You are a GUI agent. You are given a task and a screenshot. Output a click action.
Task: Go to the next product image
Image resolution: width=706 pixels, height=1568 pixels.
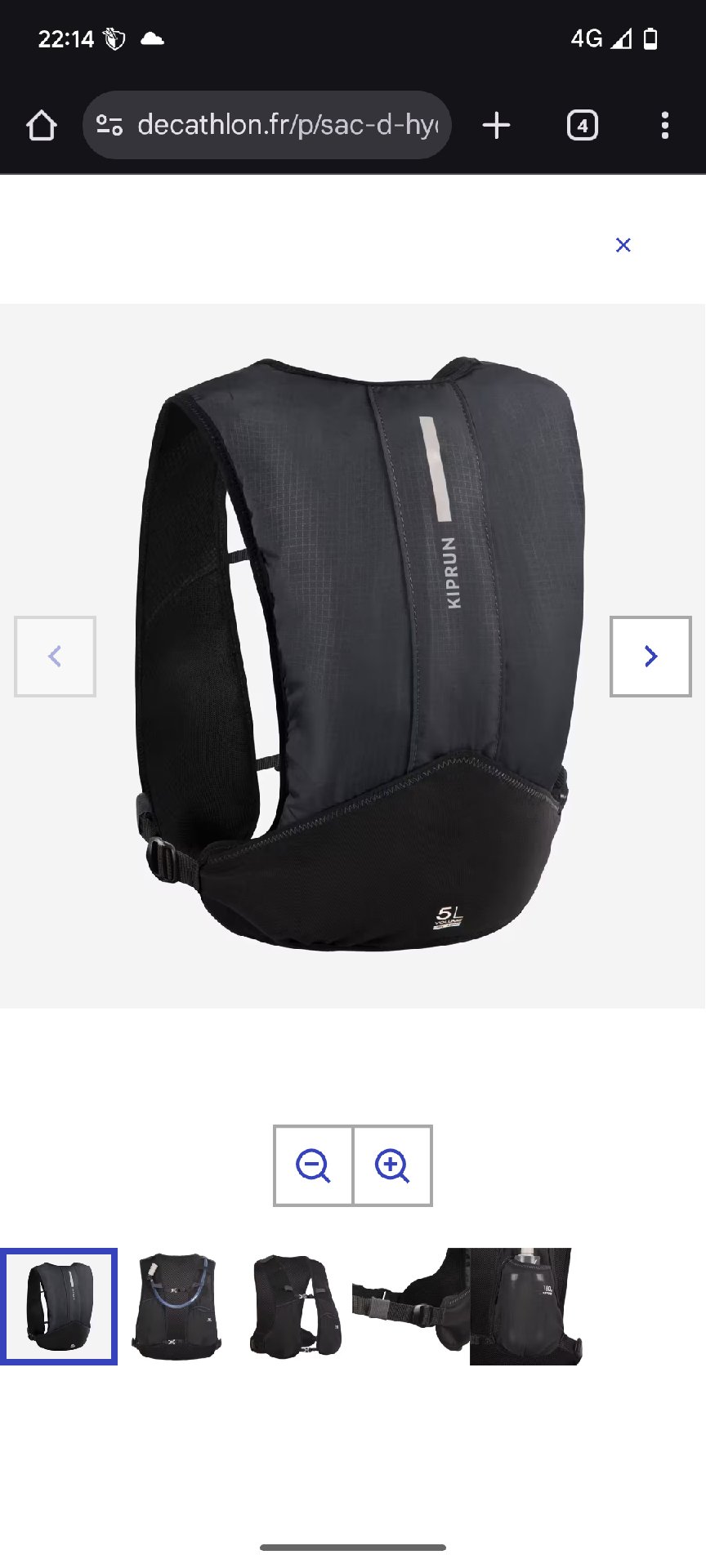click(x=650, y=656)
